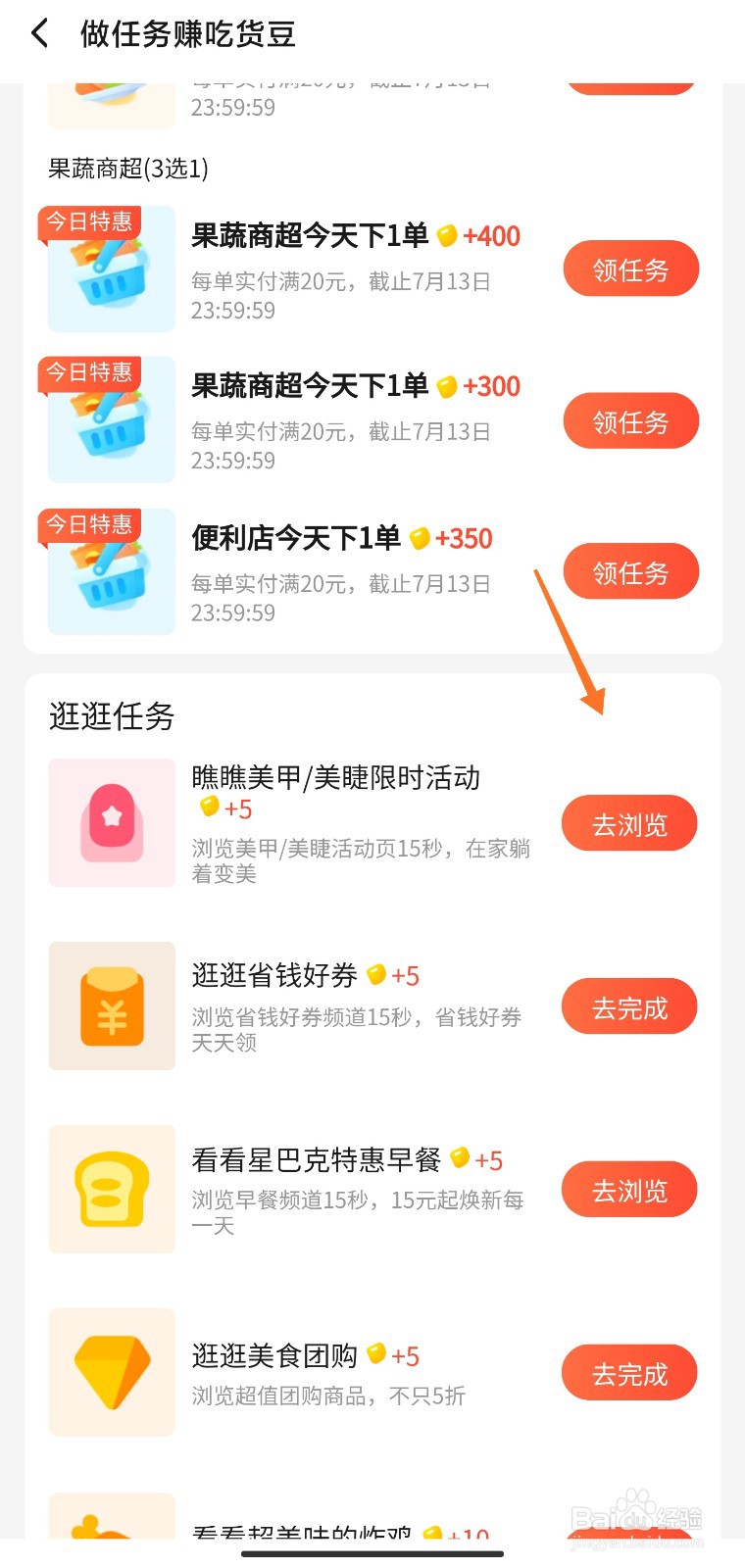
Task: Select the second 果蔬商超 basket icon
Action: point(110,419)
